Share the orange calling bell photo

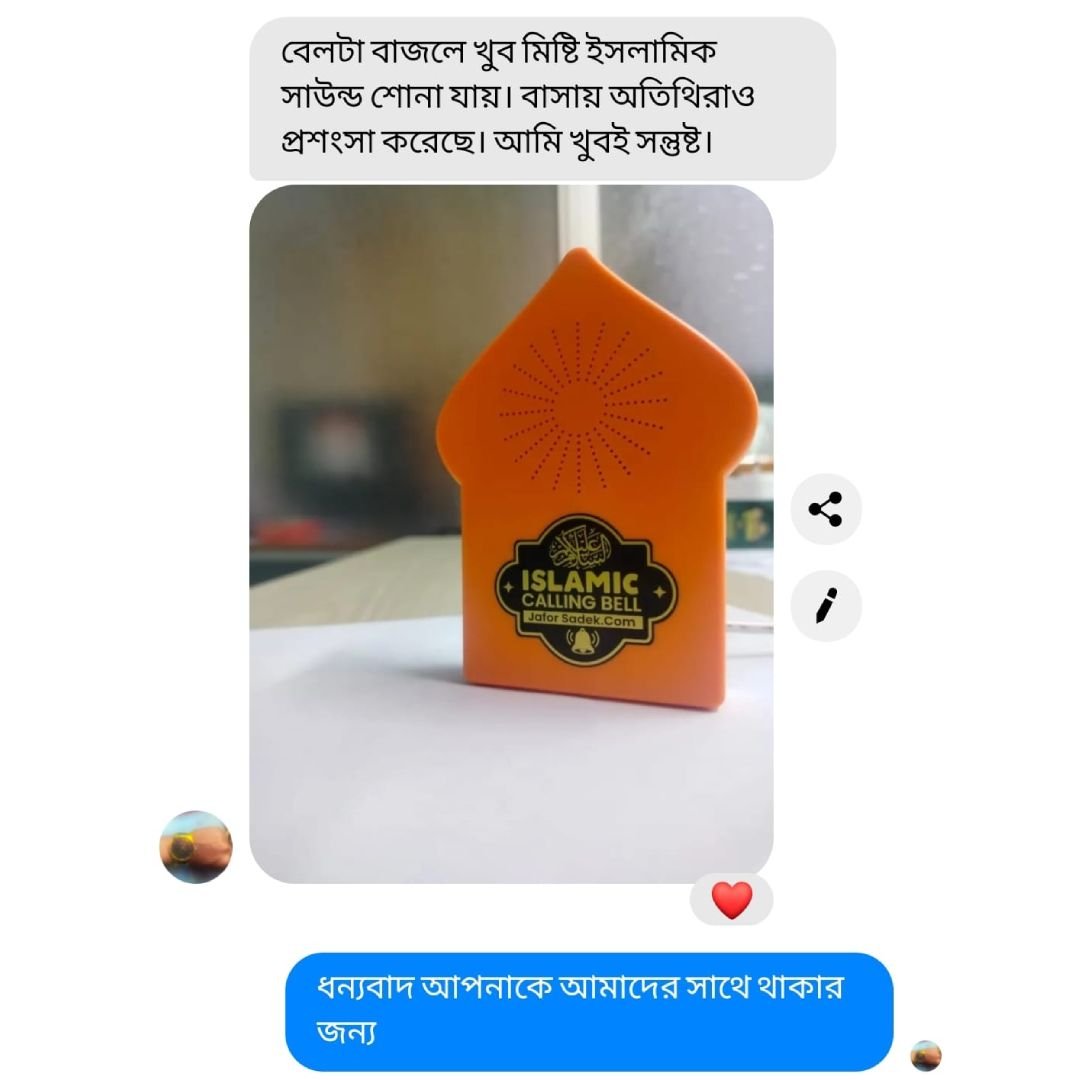point(826,510)
